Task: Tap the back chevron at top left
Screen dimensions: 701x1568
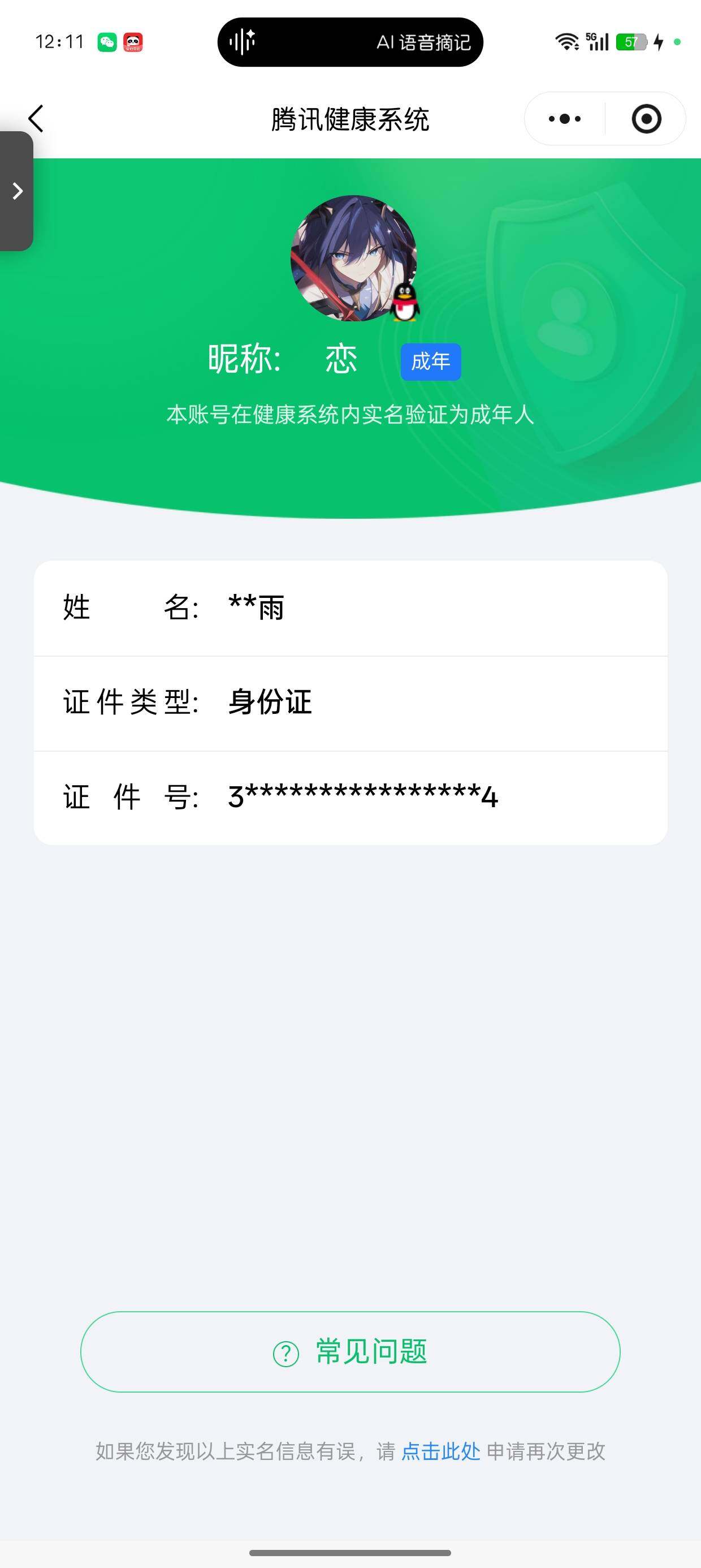Action: point(35,118)
